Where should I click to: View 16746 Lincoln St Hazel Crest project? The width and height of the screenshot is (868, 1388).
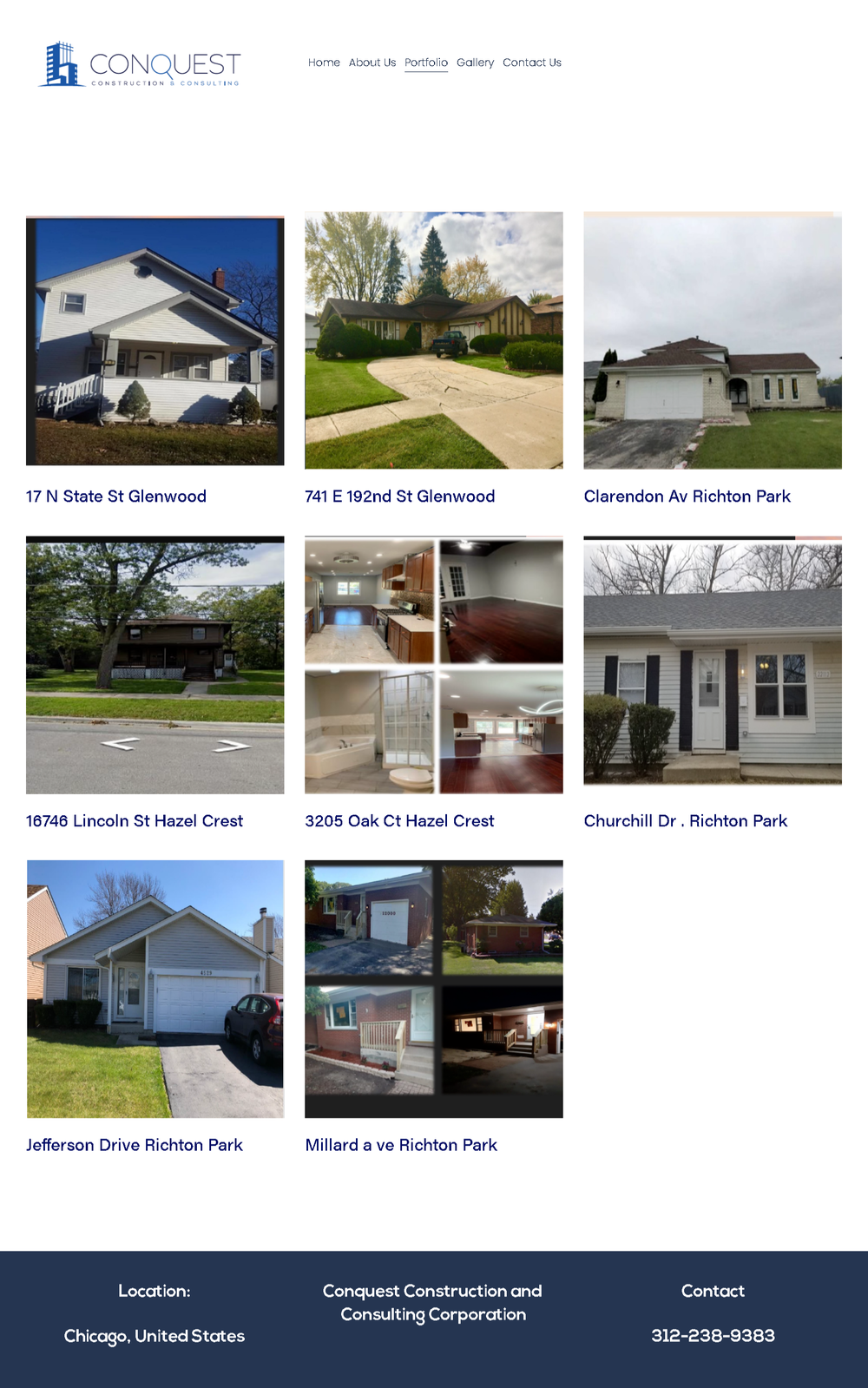point(155,666)
